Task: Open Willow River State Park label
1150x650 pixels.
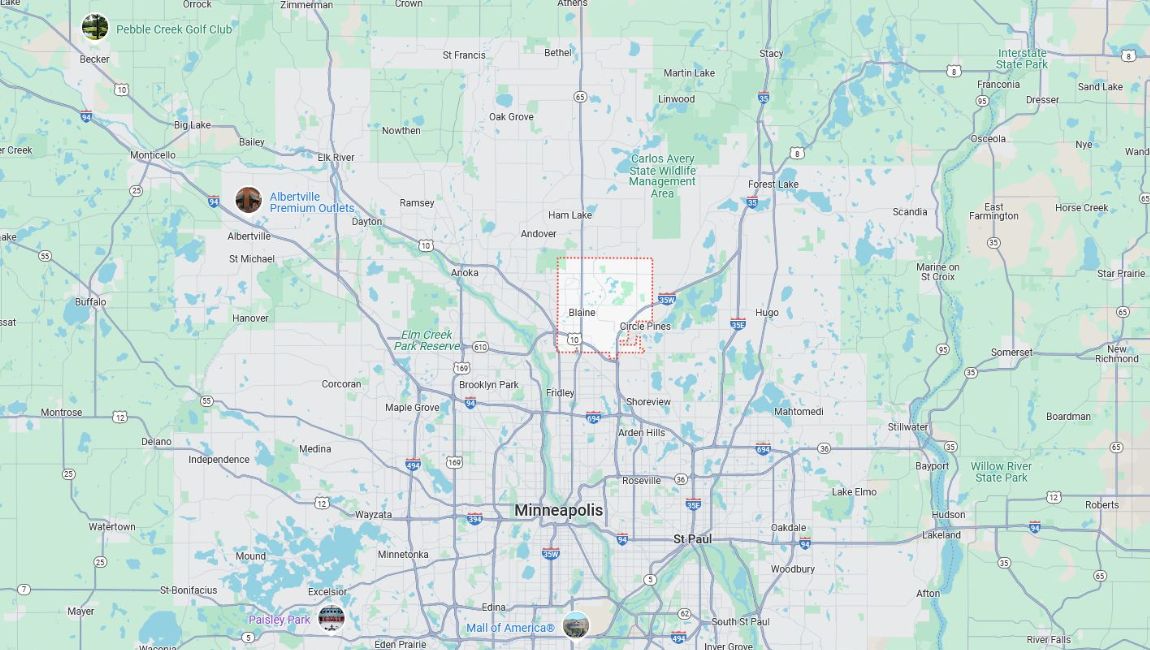Action: click(1001, 472)
